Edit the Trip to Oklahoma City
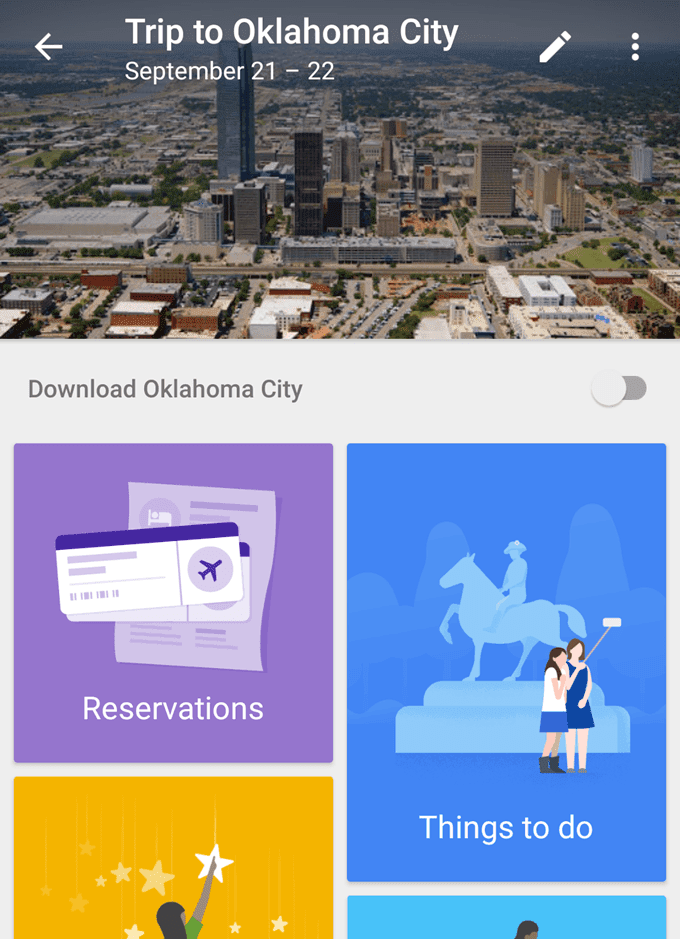The image size is (680, 939). click(555, 47)
